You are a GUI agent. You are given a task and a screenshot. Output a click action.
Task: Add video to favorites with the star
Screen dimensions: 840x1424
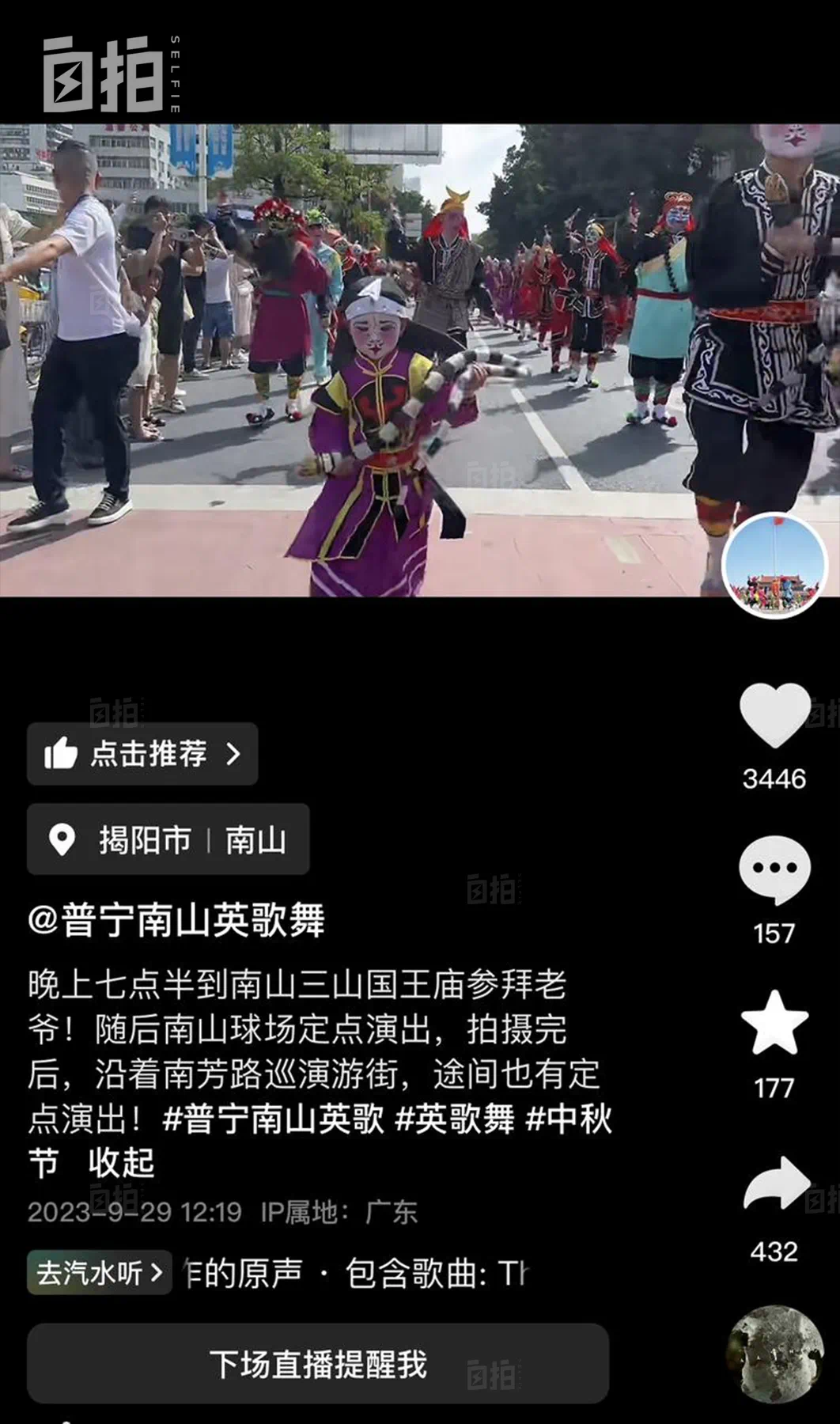774,1023
